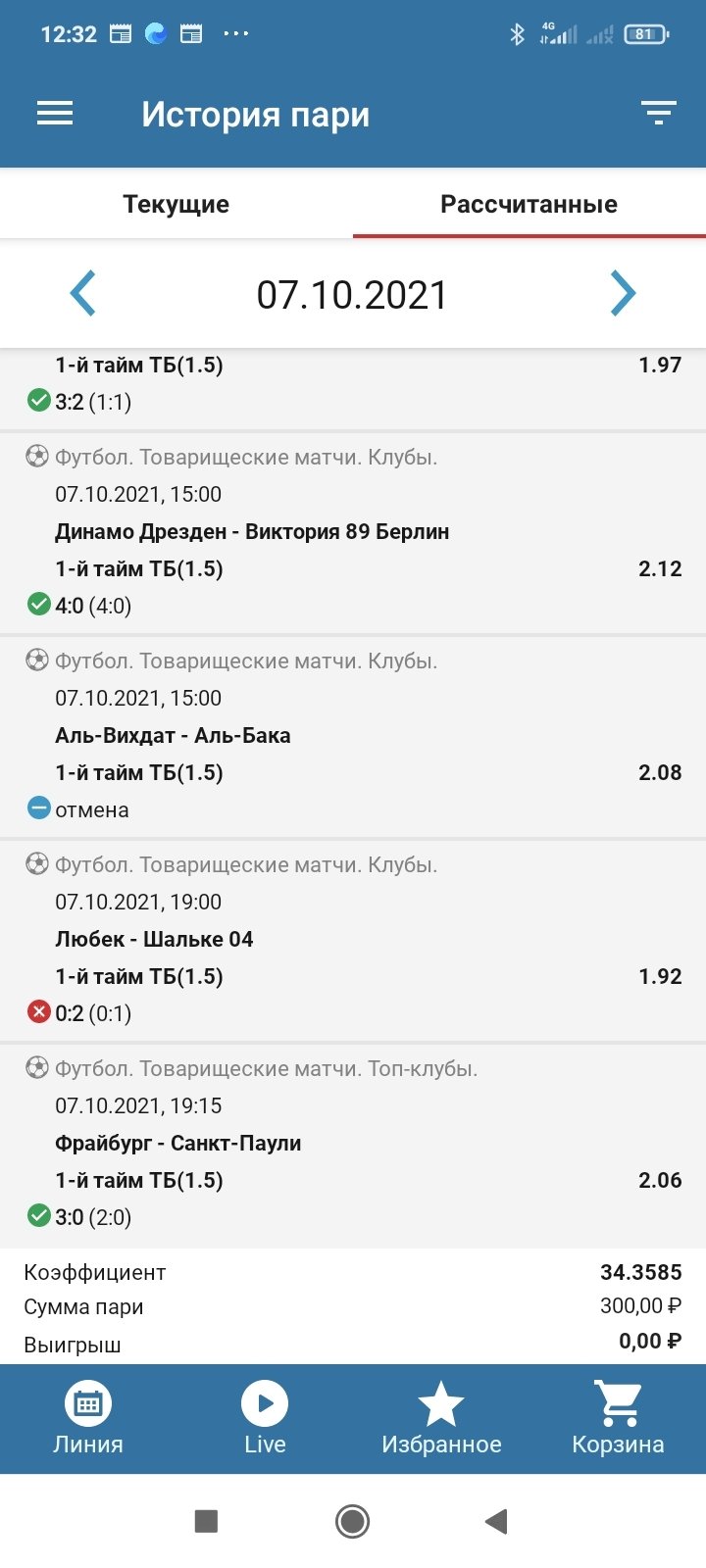Switch to the Текущие tab

(176, 204)
